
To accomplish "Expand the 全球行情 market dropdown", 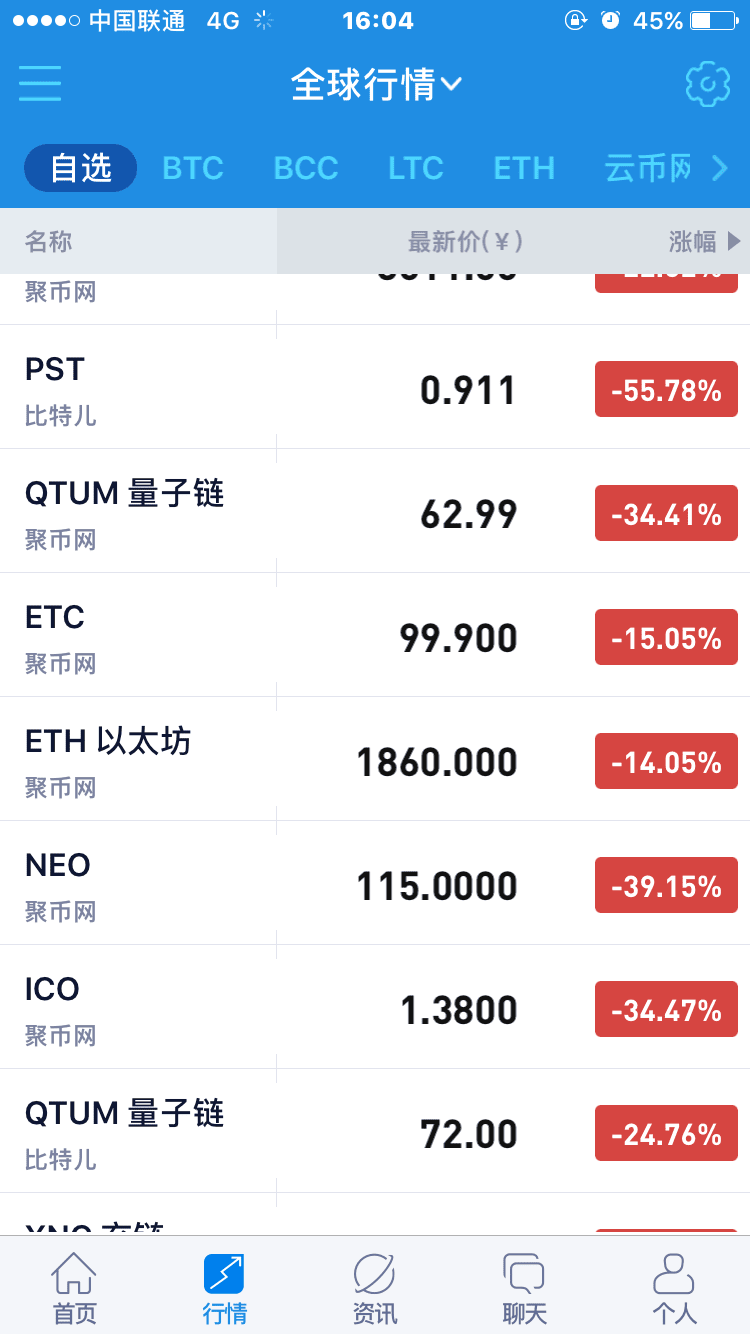I will coord(375,84).
